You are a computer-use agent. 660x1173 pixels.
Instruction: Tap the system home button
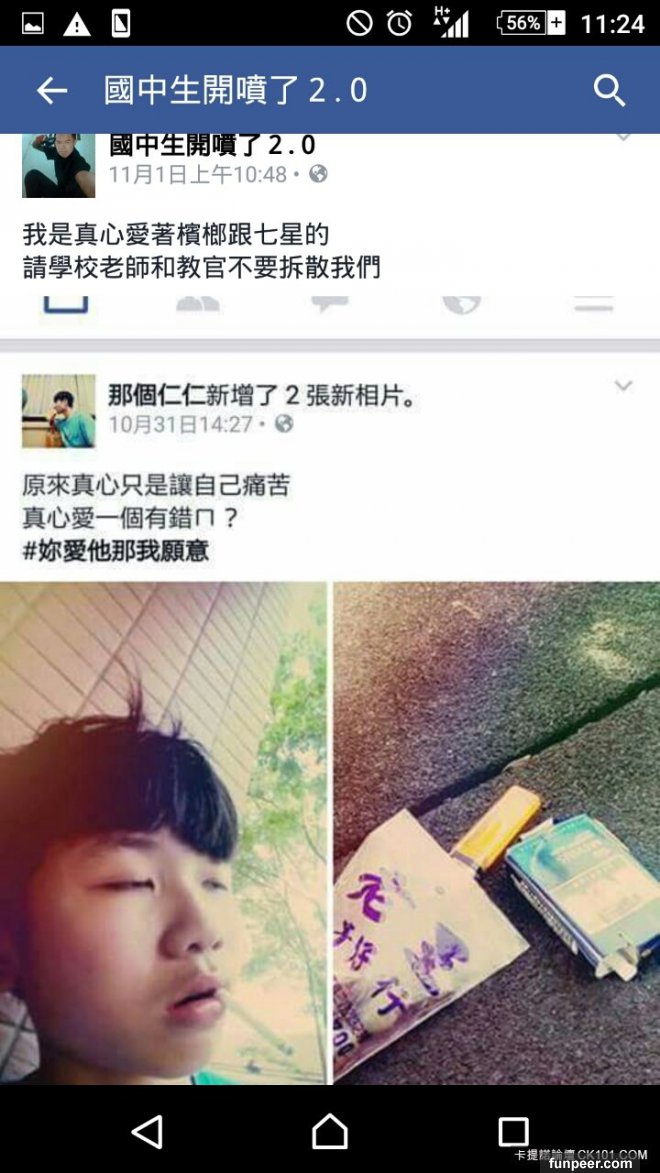329,1132
